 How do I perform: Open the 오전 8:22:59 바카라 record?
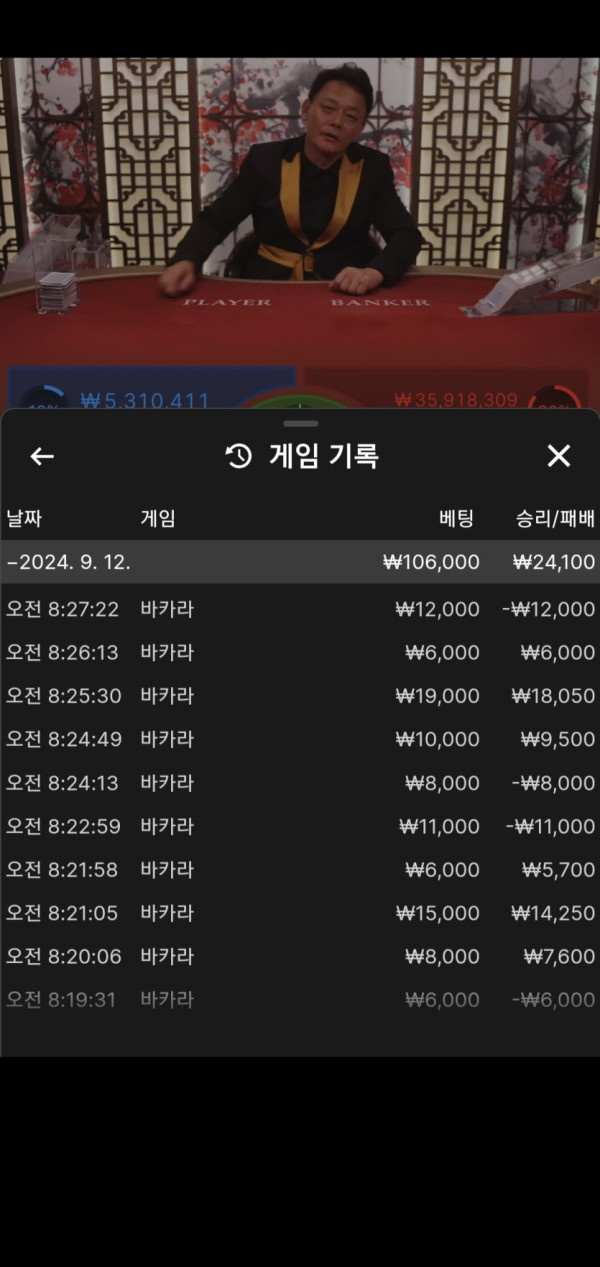[x=300, y=826]
